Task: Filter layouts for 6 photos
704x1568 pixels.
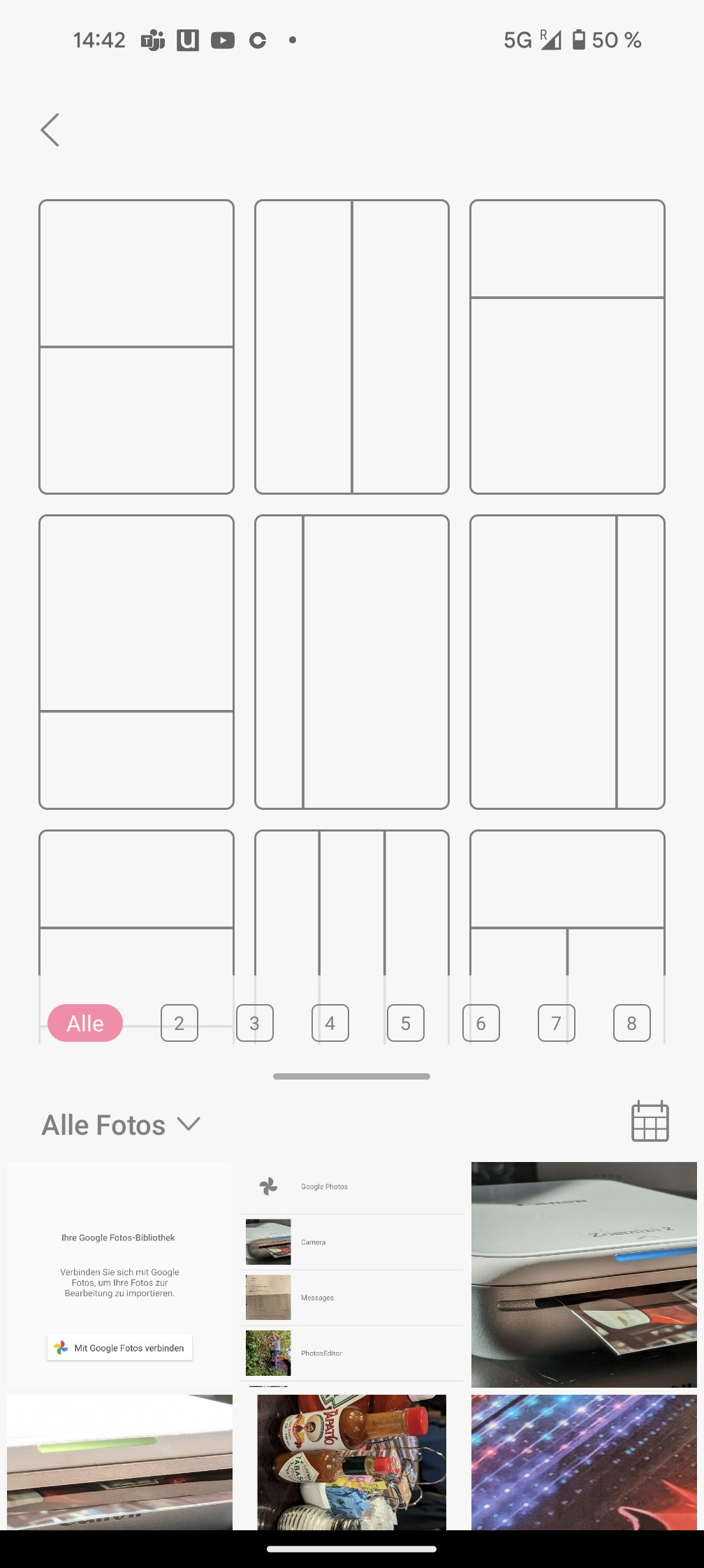Action: (481, 1023)
